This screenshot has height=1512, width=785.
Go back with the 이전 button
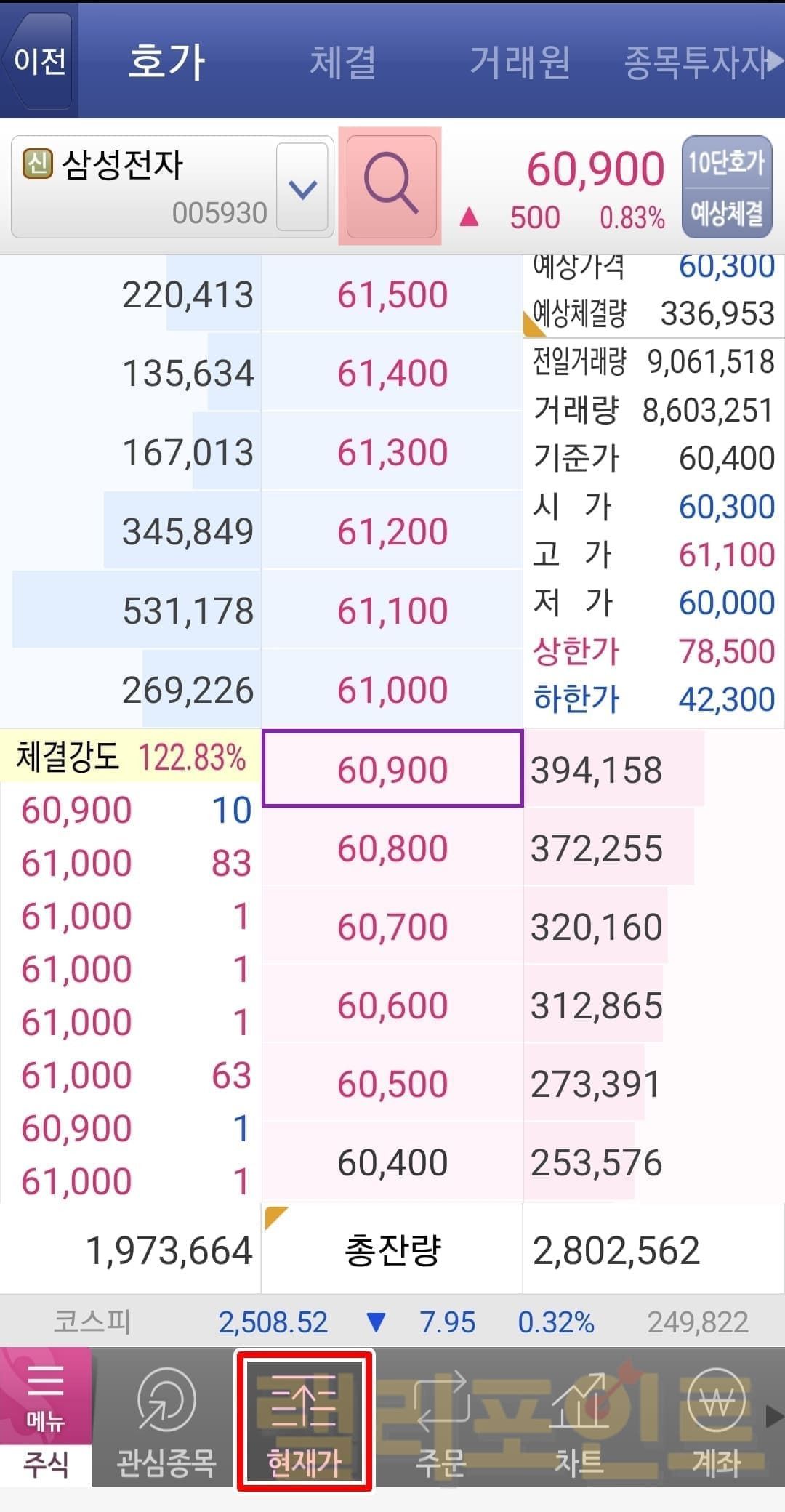(39, 61)
